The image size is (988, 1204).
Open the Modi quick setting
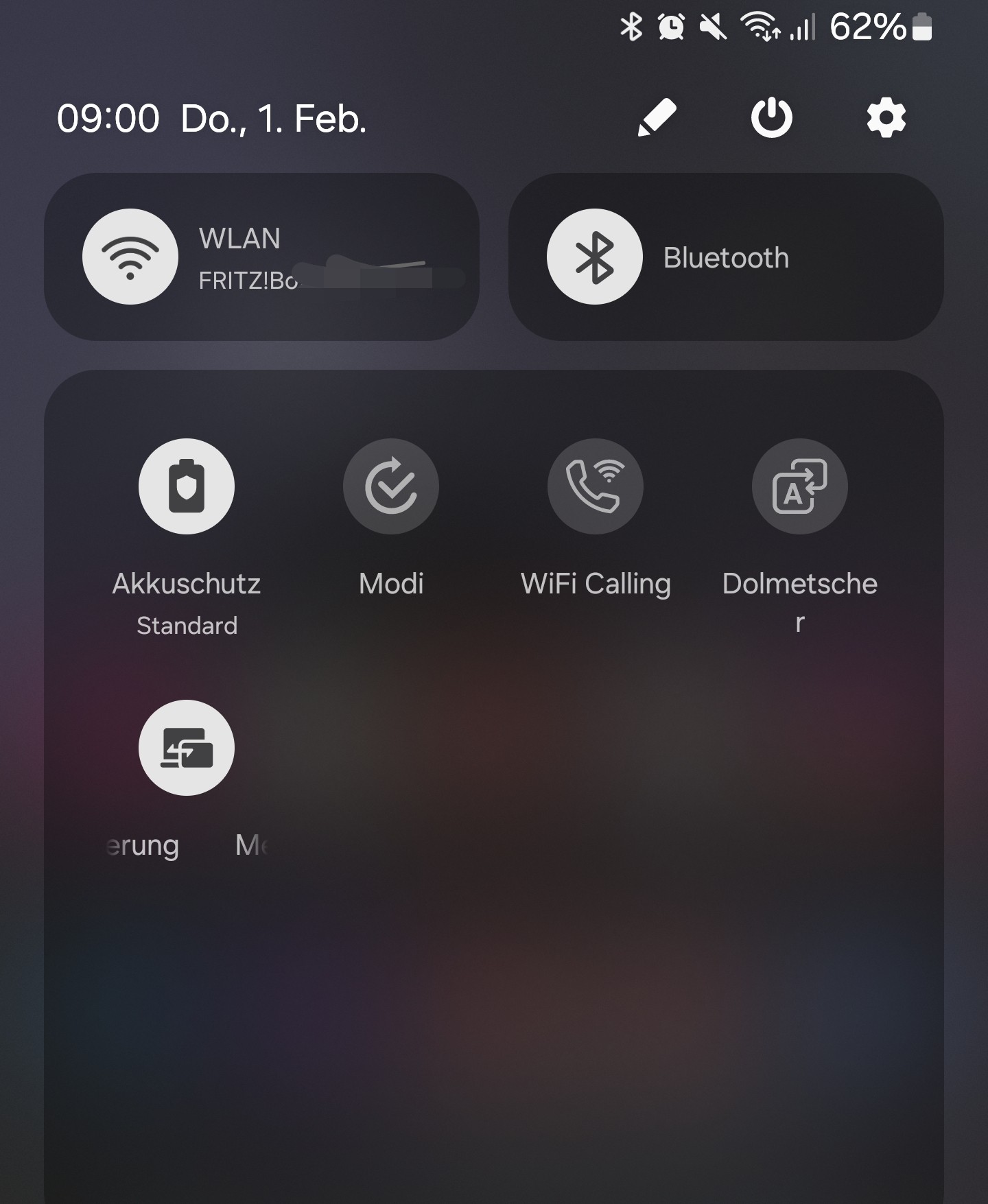pyautogui.click(x=391, y=486)
